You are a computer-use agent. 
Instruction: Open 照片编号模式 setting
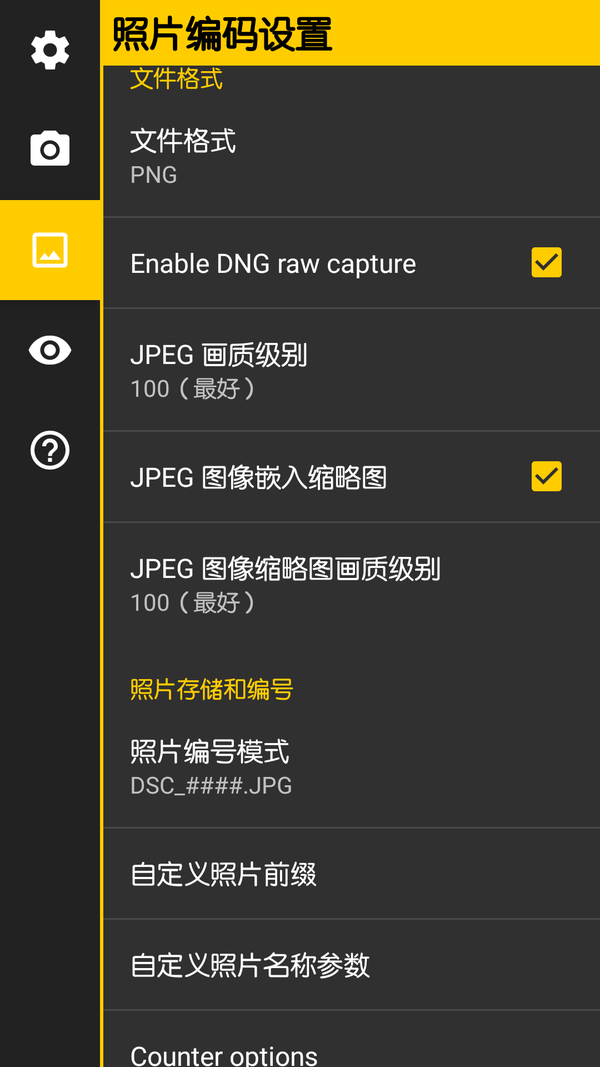tap(352, 767)
